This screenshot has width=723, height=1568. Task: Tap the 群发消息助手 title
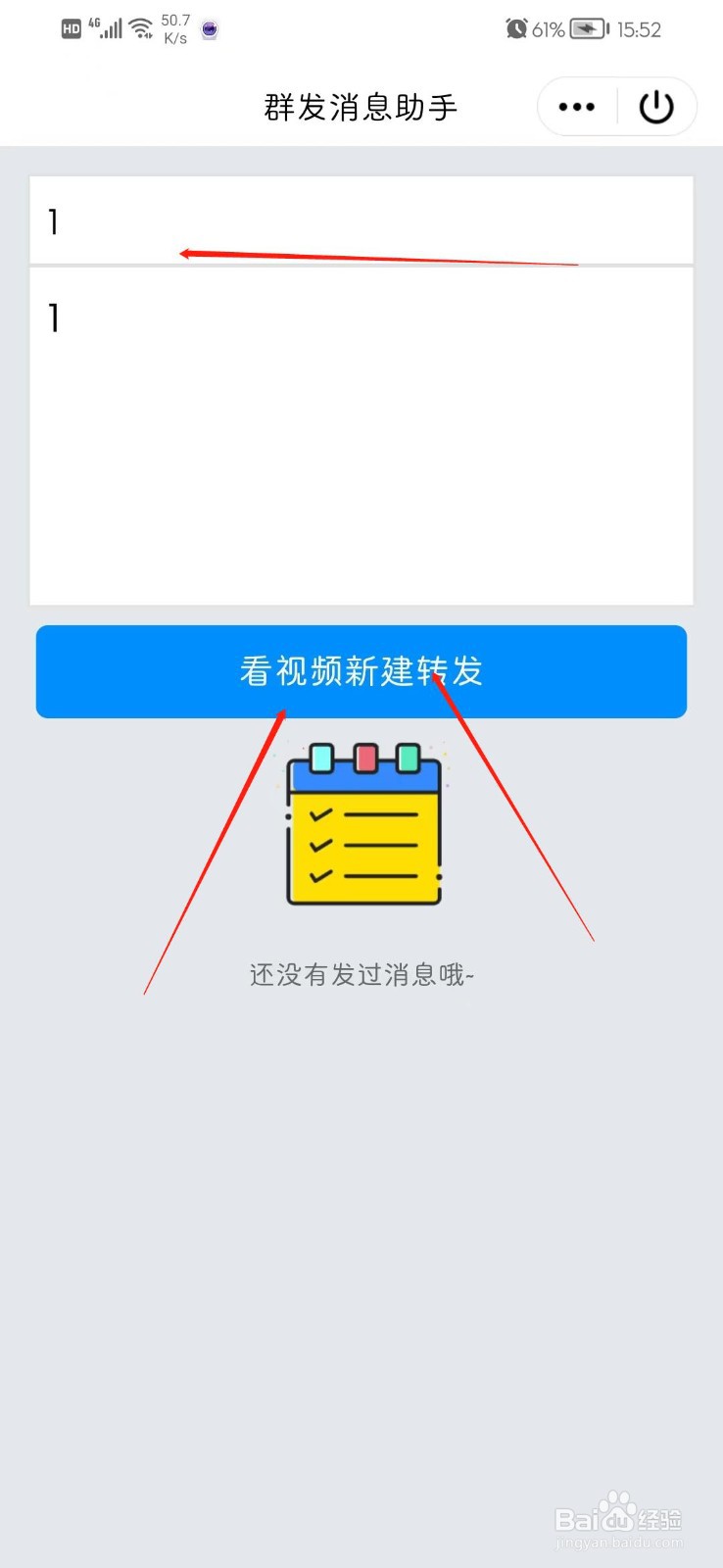point(361,107)
